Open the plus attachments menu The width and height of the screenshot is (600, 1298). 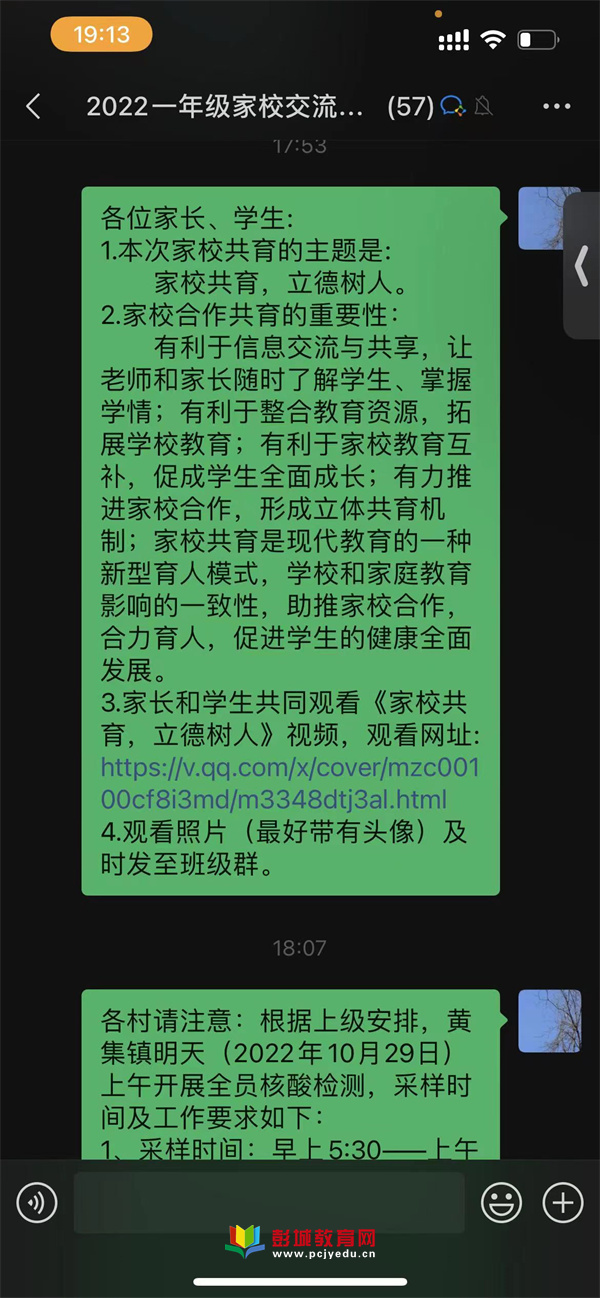coord(562,1202)
